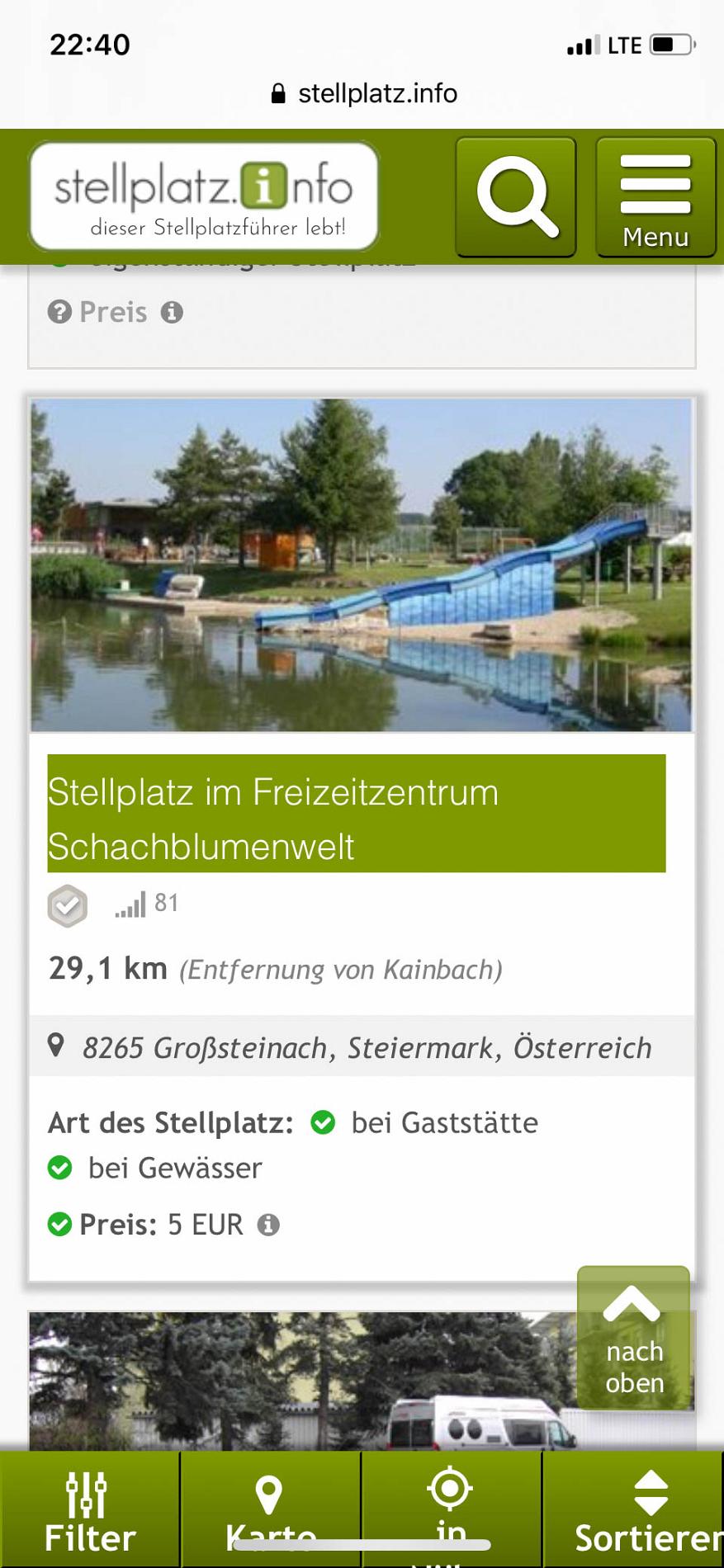
Task: Show price info next to 5 EUR
Action: pyautogui.click(x=268, y=1225)
